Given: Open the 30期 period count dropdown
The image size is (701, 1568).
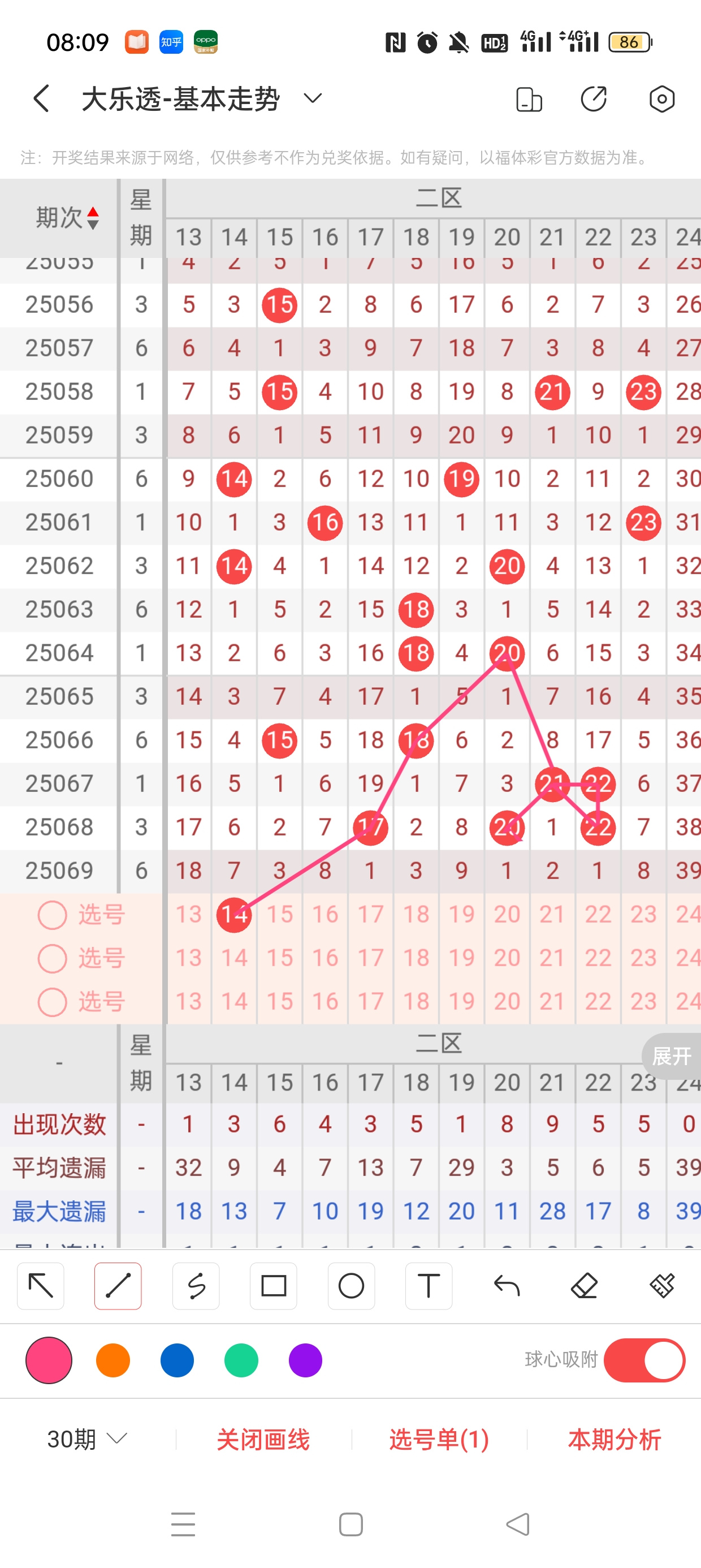Looking at the screenshot, I should point(87,1440).
